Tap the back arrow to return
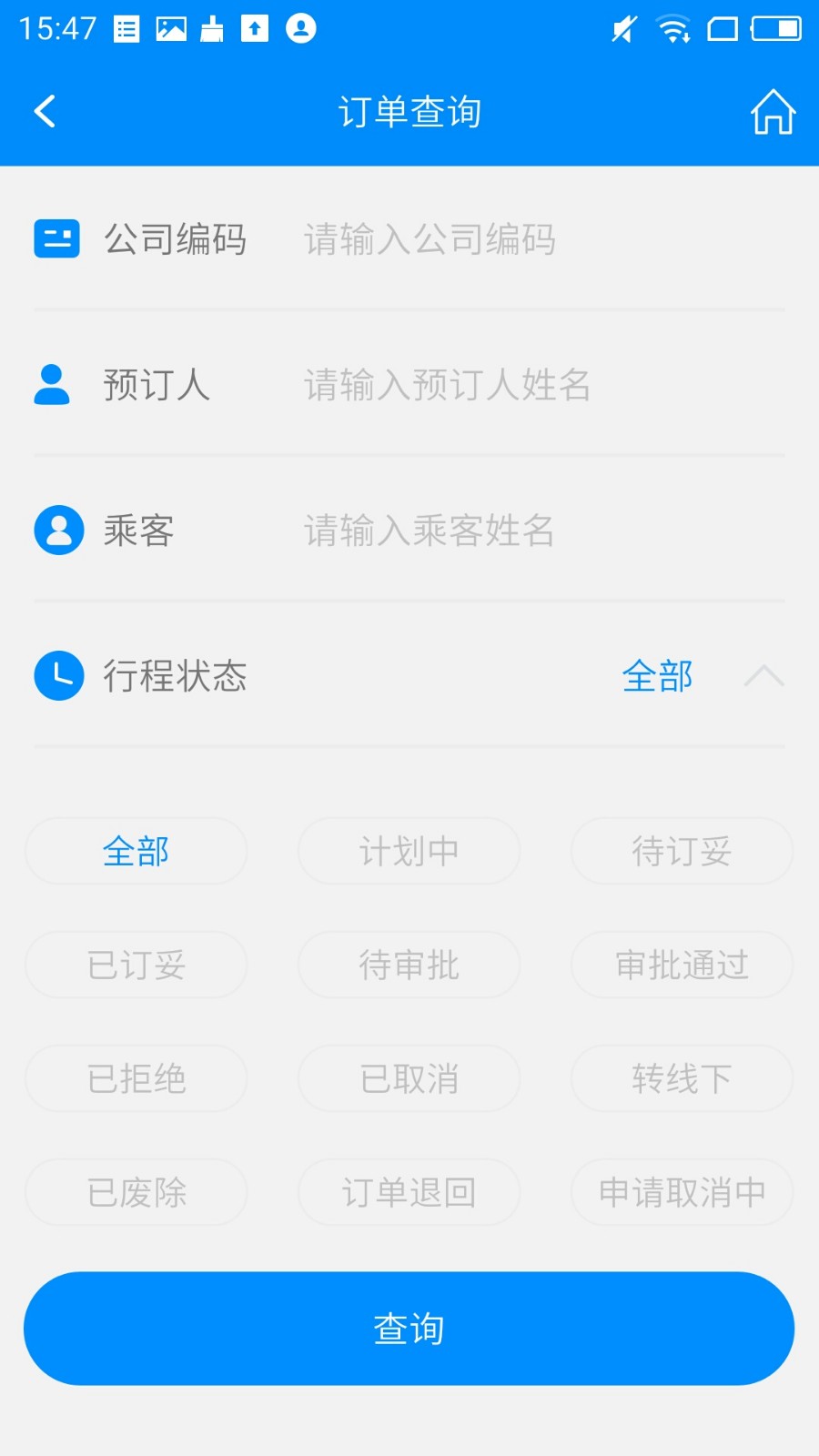819x1456 pixels. [x=44, y=110]
